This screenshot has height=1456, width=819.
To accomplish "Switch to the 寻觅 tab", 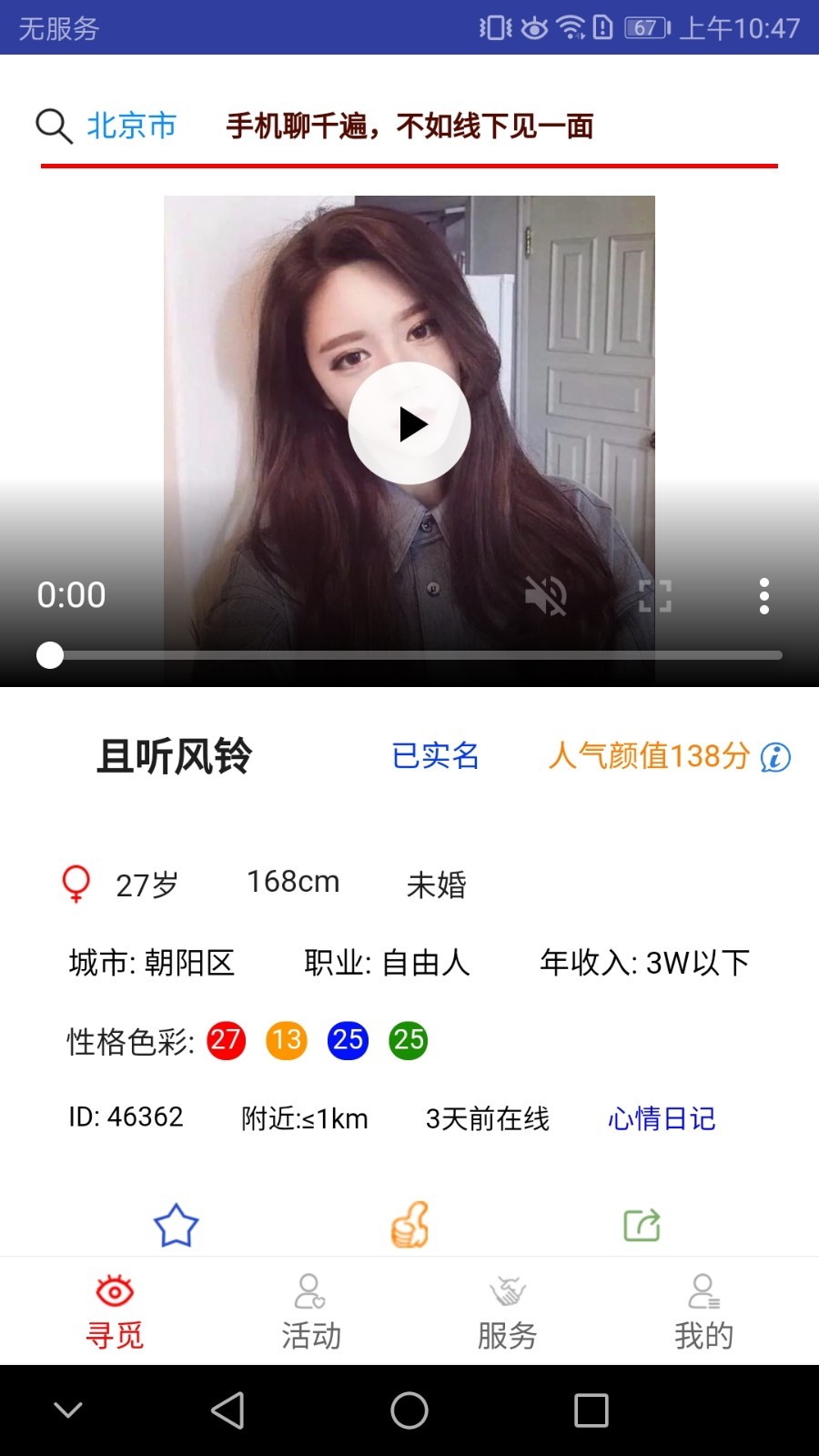I will (115, 1312).
